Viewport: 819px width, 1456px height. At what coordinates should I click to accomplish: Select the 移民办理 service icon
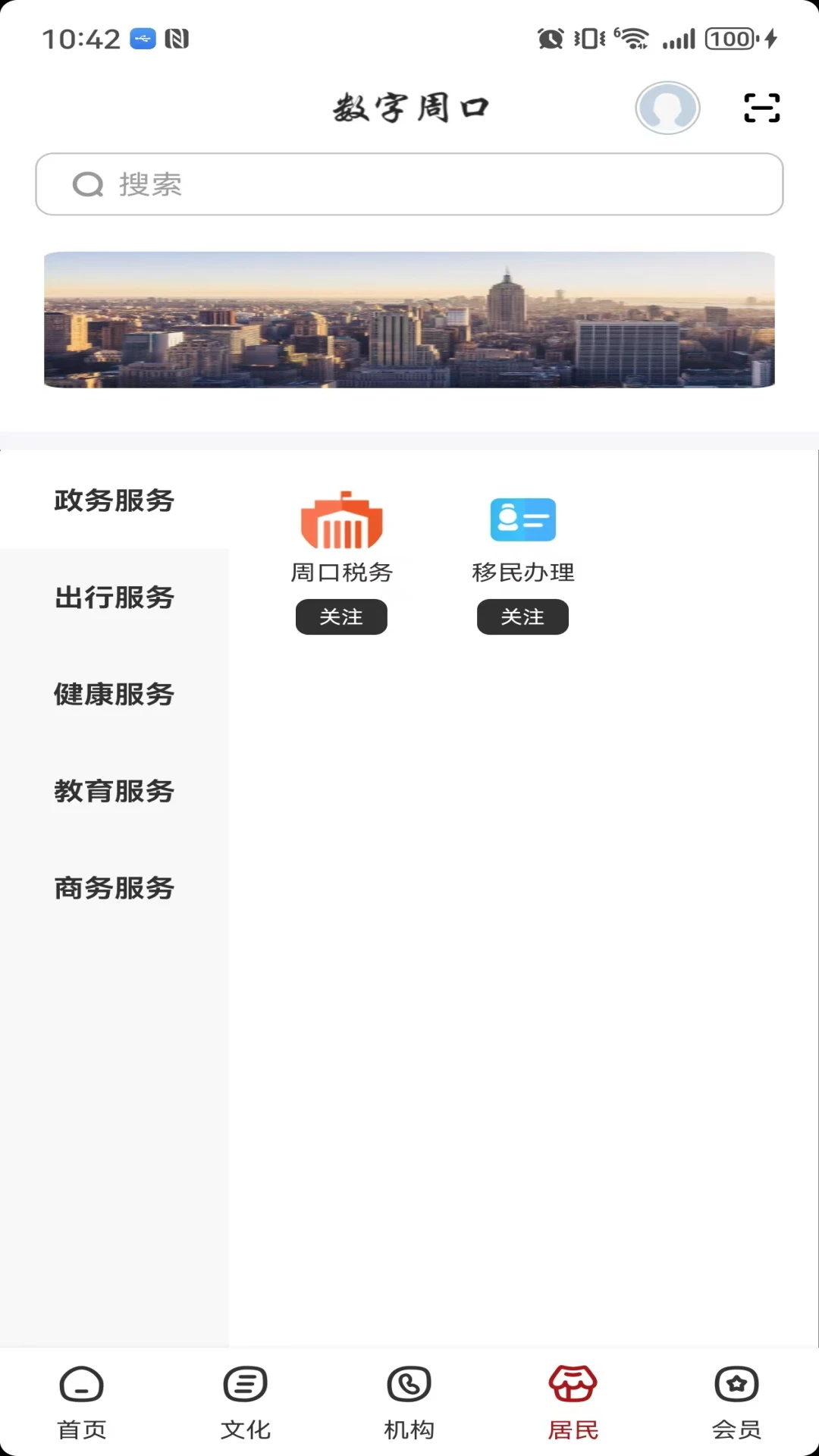[x=522, y=519]
